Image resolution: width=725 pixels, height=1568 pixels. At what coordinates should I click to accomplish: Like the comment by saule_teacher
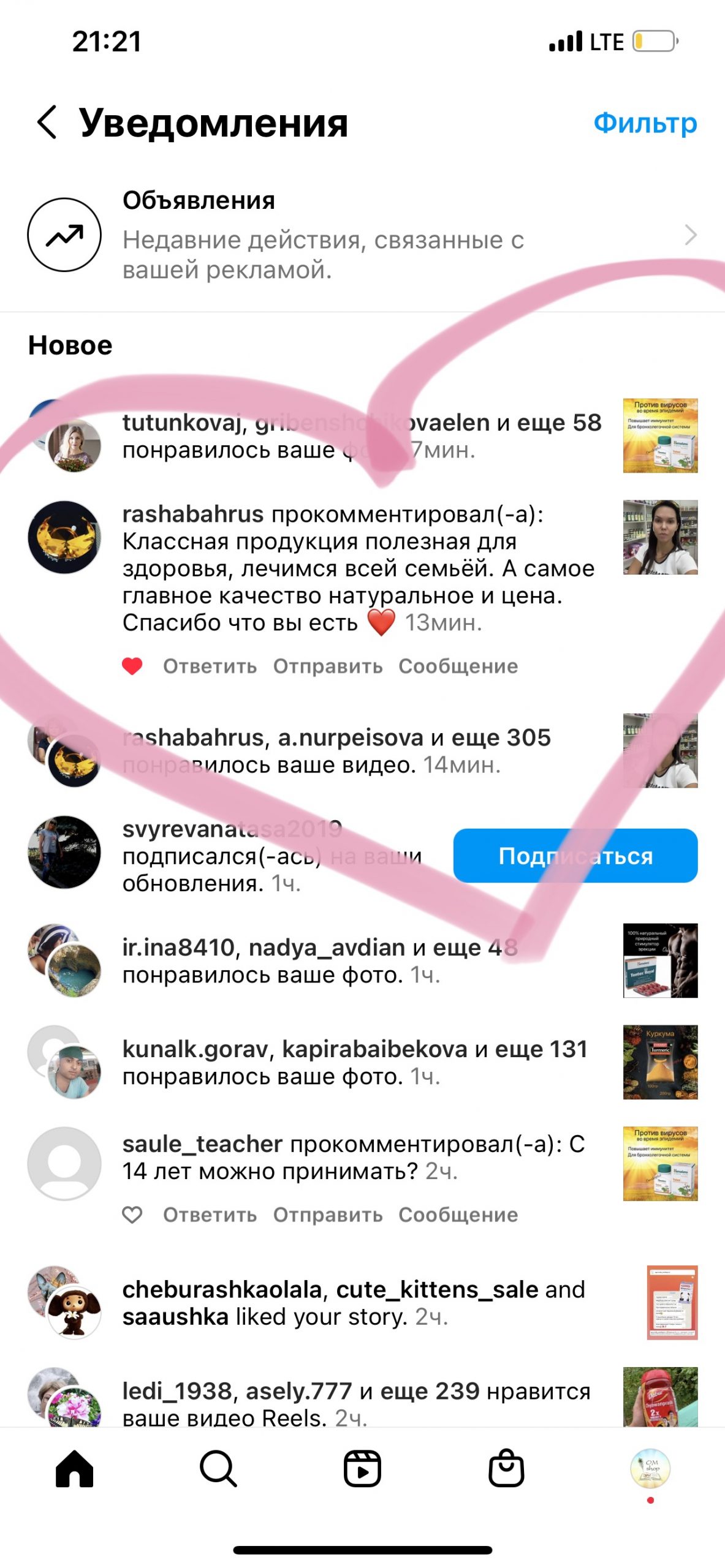[x=132, y=1215]
